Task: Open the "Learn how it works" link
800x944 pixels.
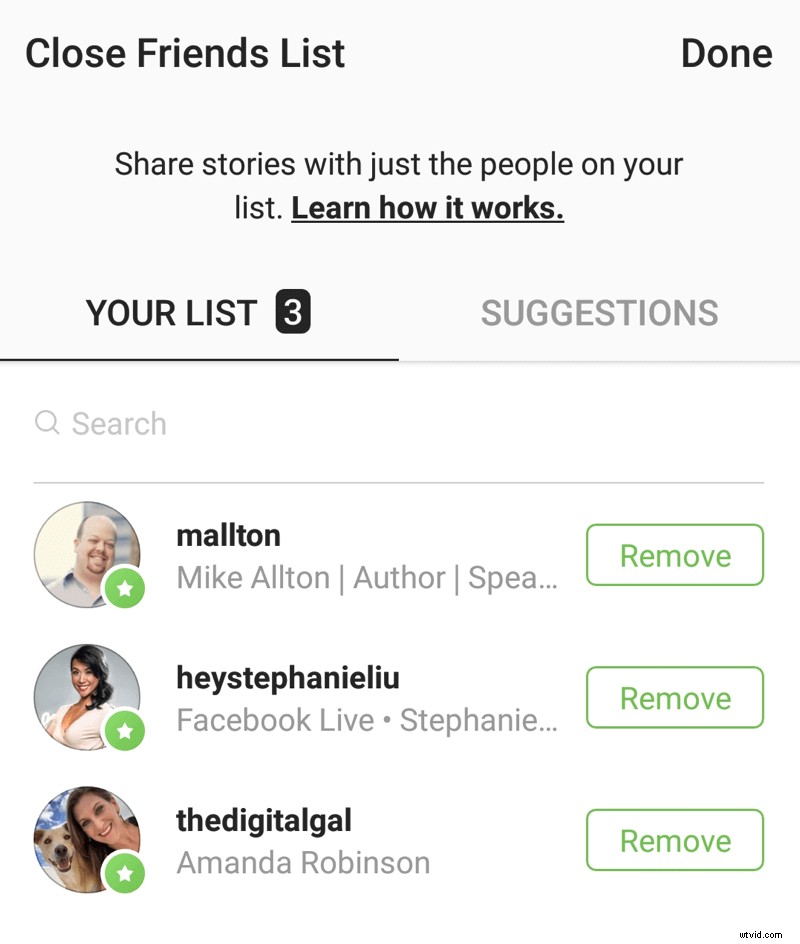Action: (x=427, y=208)
